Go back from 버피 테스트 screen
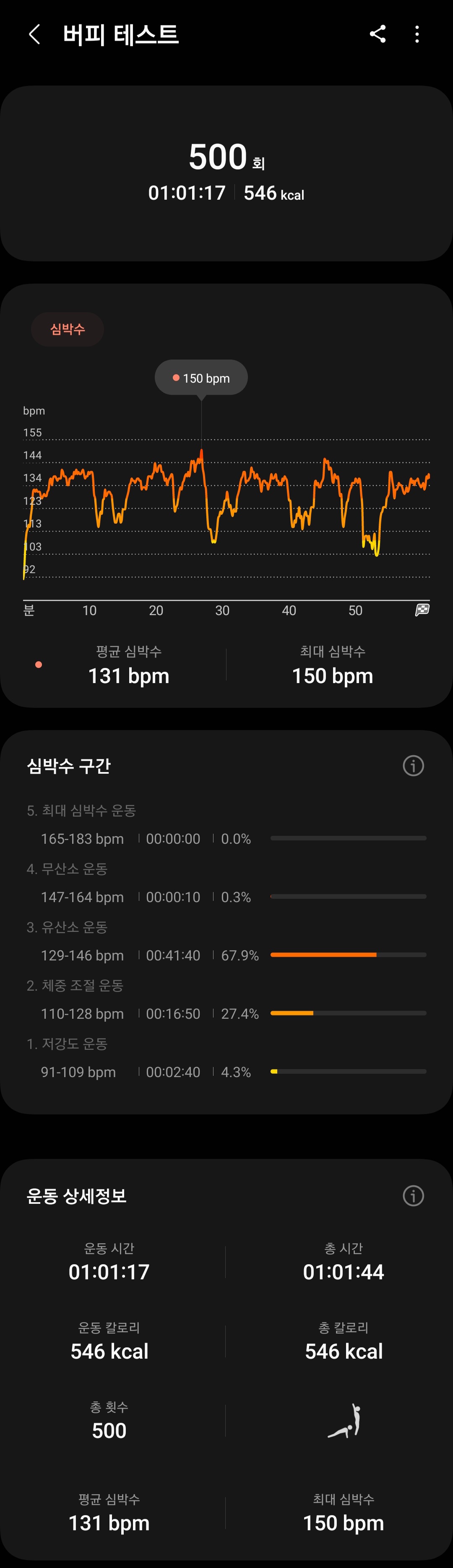This screenshot has width=453, height=1568. [35, 34]
